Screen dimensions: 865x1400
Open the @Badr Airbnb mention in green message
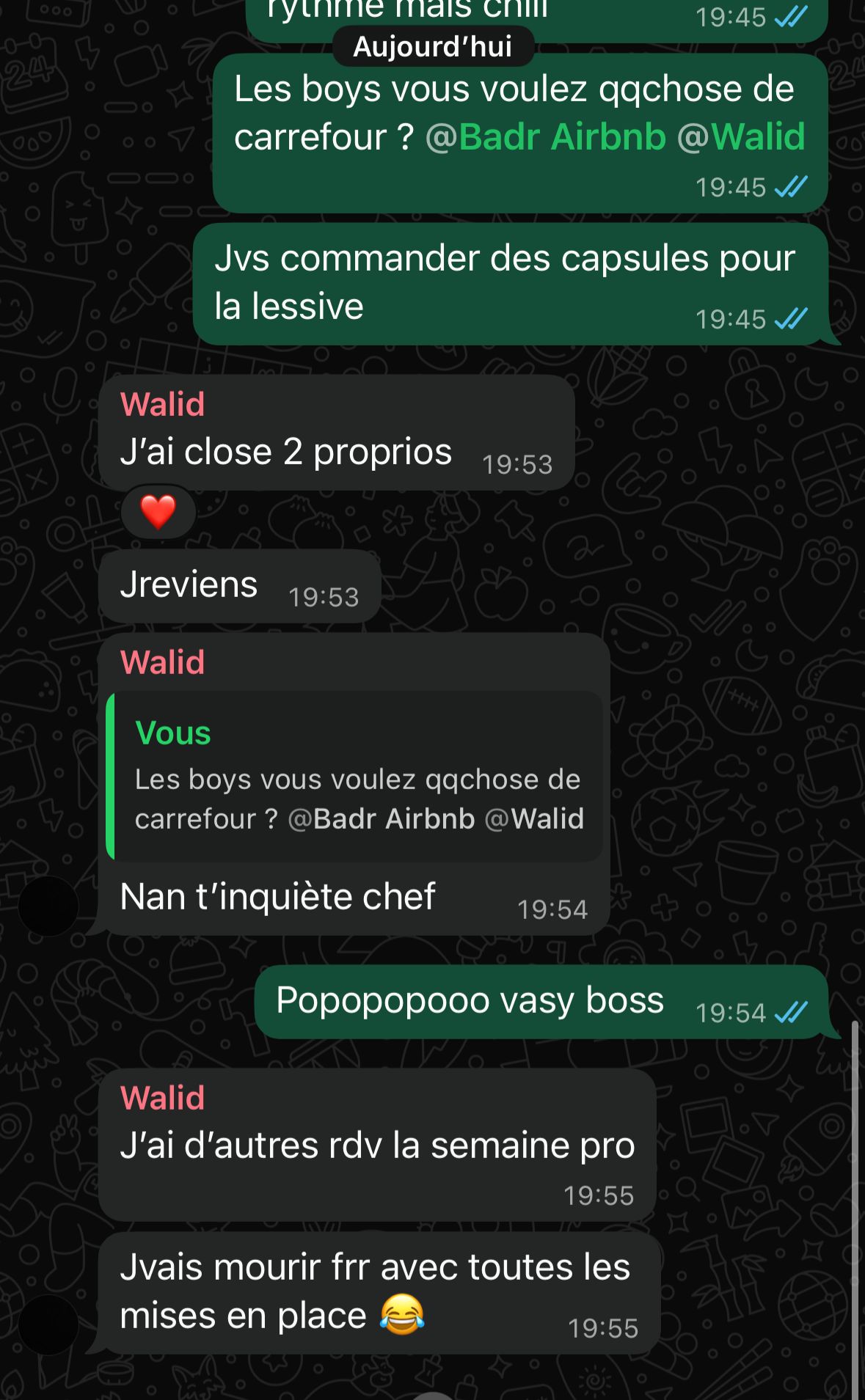pos(546,137)
